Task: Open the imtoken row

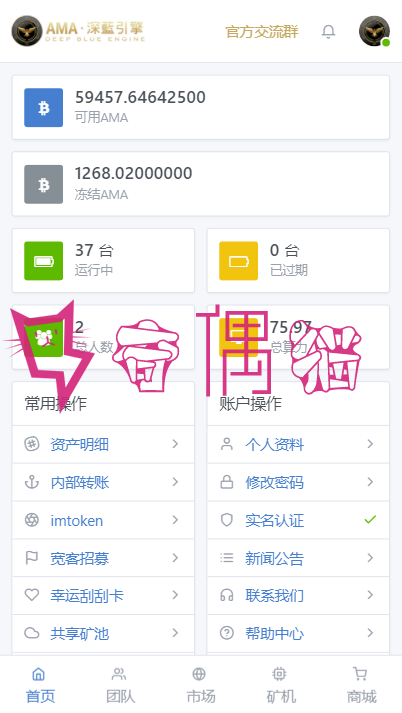Action: tap(103, 520)
